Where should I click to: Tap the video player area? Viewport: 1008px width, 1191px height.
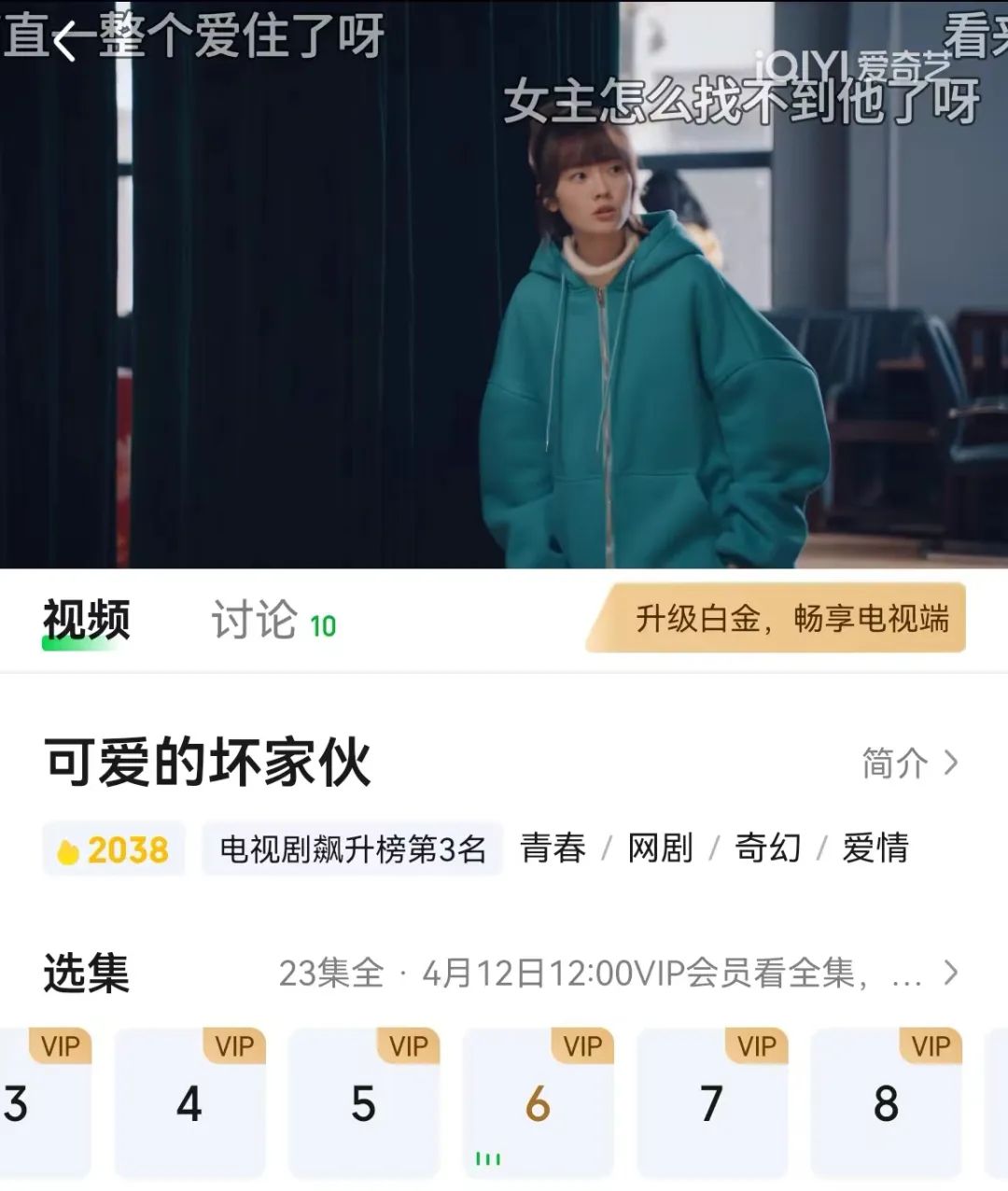coord(504,308)
